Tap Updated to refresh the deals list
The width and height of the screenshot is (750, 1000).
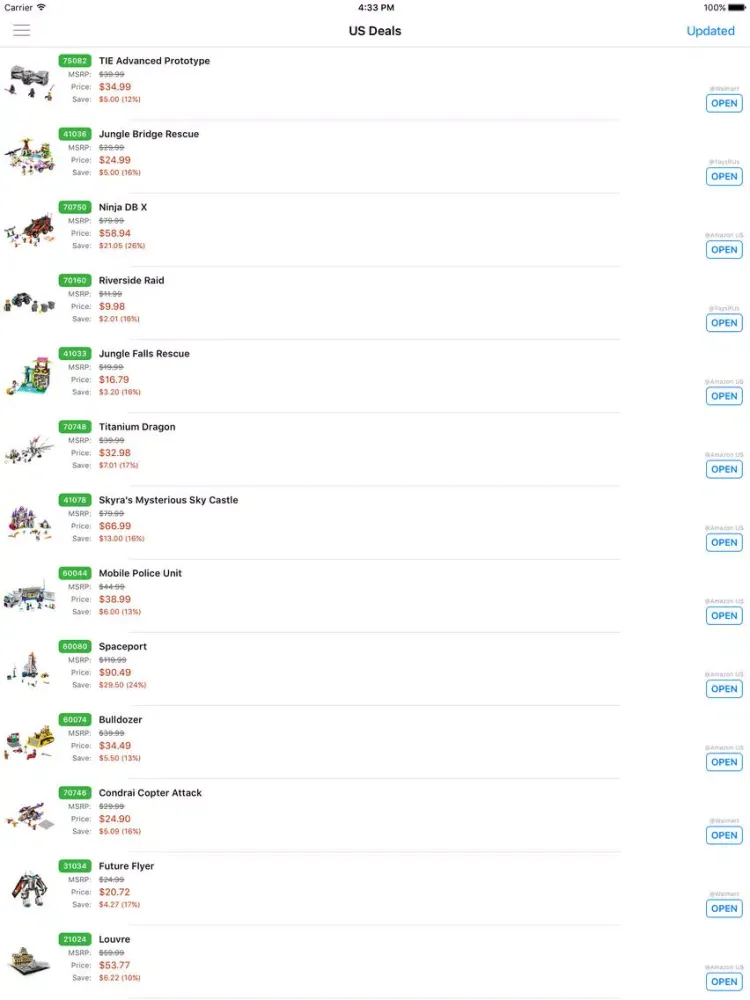click(711, 31)
